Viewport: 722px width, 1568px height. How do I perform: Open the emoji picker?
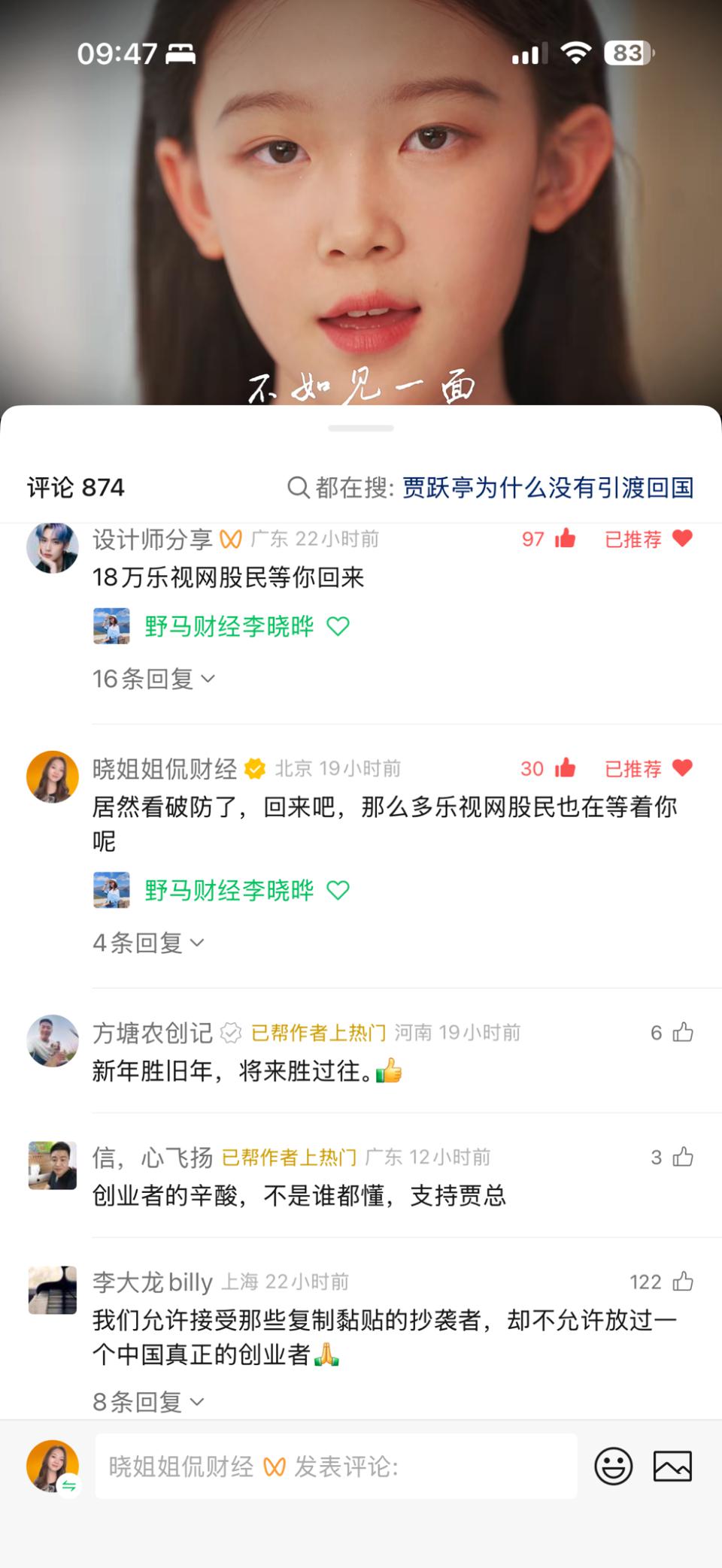pyautogui.click(x=613, y=1466)
